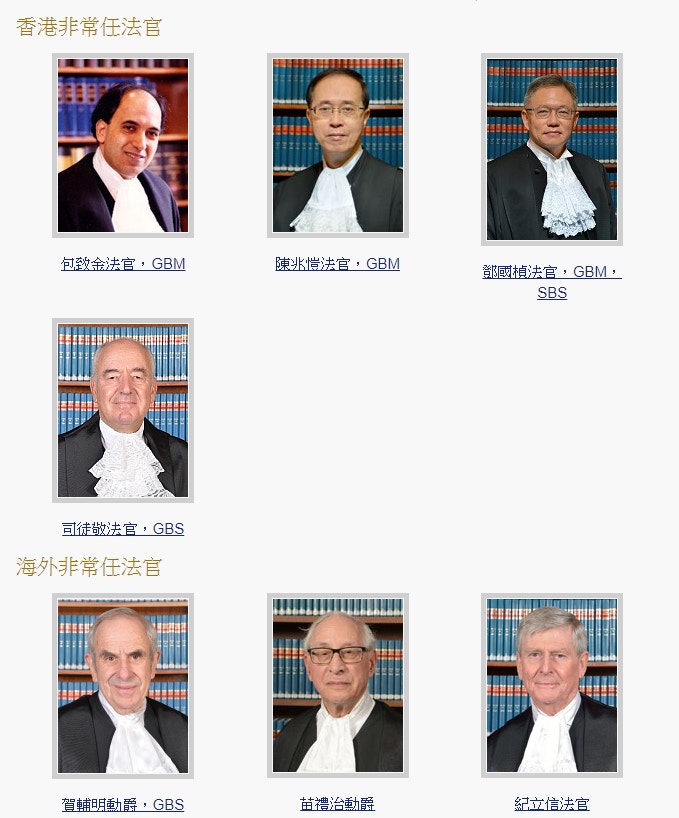Viewport: 679px width, 818px height.
Task: Open the 陳兆愷法官，GBM link
Action: point(337,264)
